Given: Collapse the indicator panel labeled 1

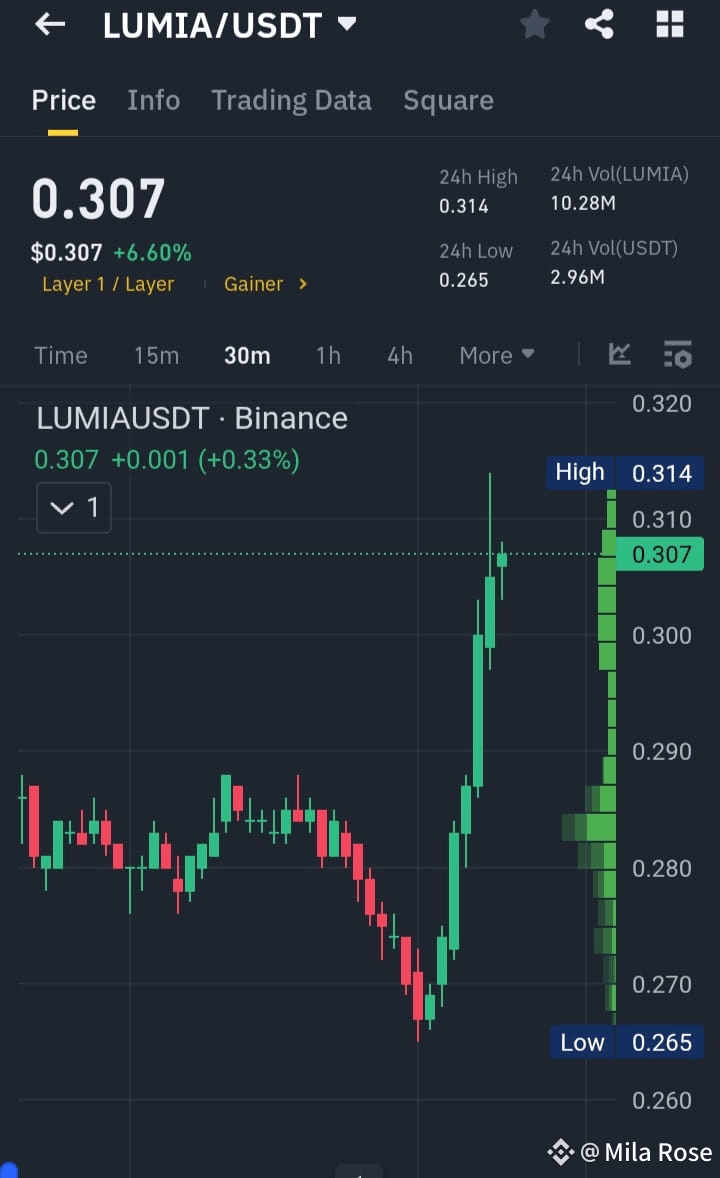Looking at the screenshot, I should tap(73, 508).
